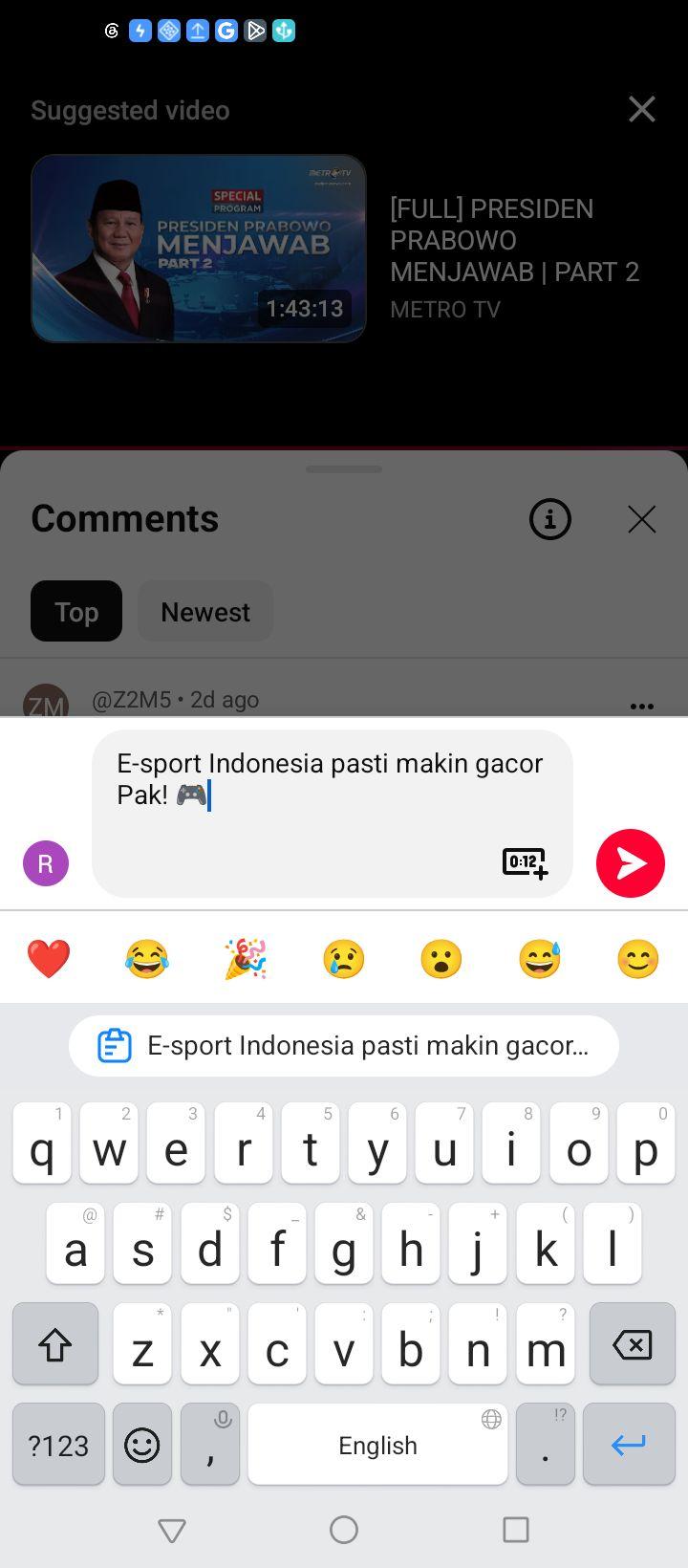Insert a timestamp at 0:12
This screenshot has width=688, height=1568.
[526, 862]
